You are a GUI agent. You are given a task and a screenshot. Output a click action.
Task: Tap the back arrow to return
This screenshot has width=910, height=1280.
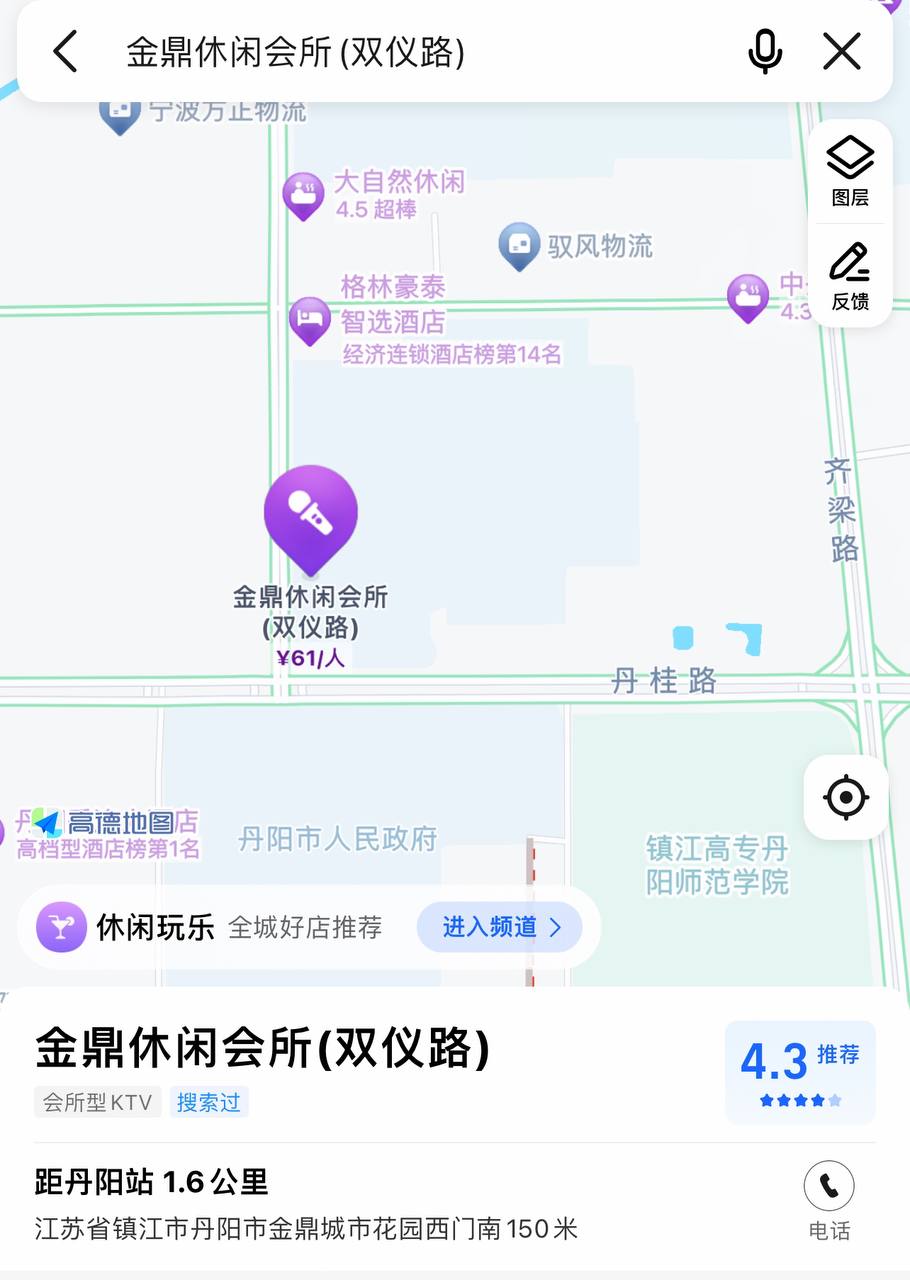point(64,51)
